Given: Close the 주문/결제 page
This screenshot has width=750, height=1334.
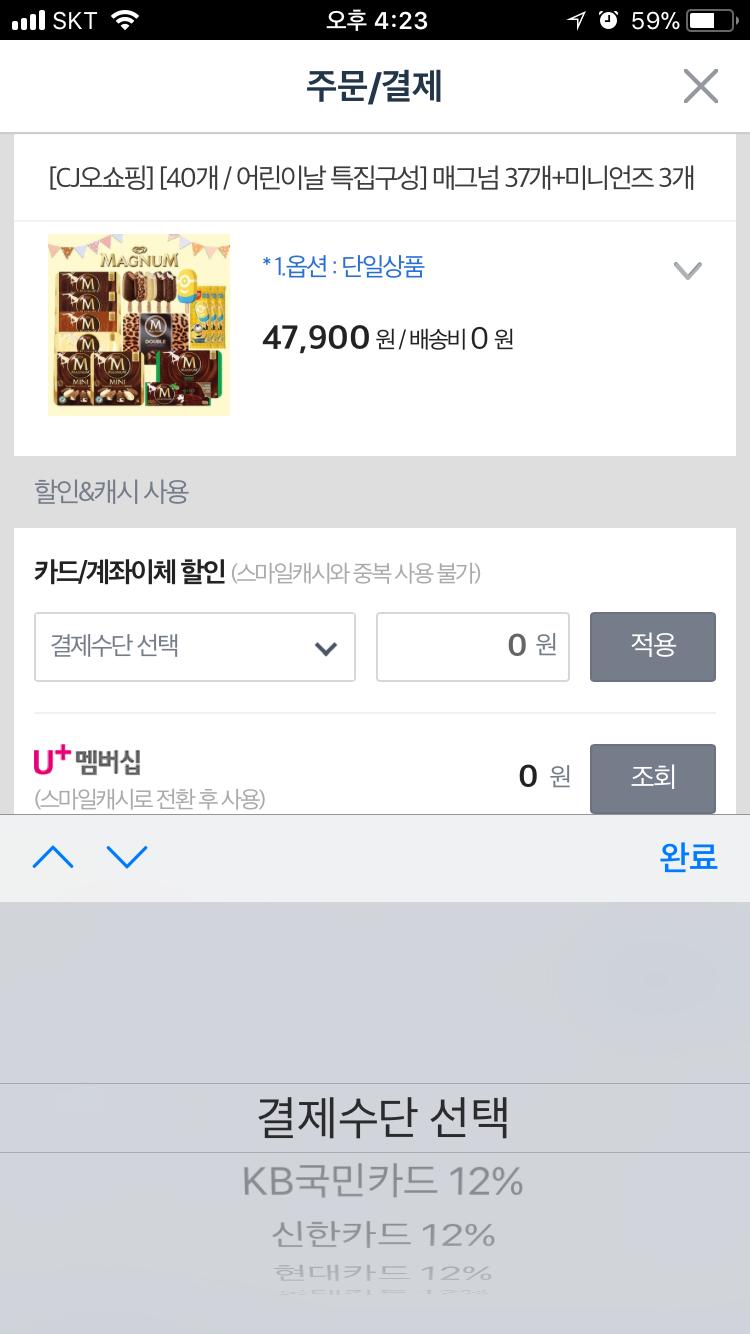Looking at the screenshot, I should (700, 87).
